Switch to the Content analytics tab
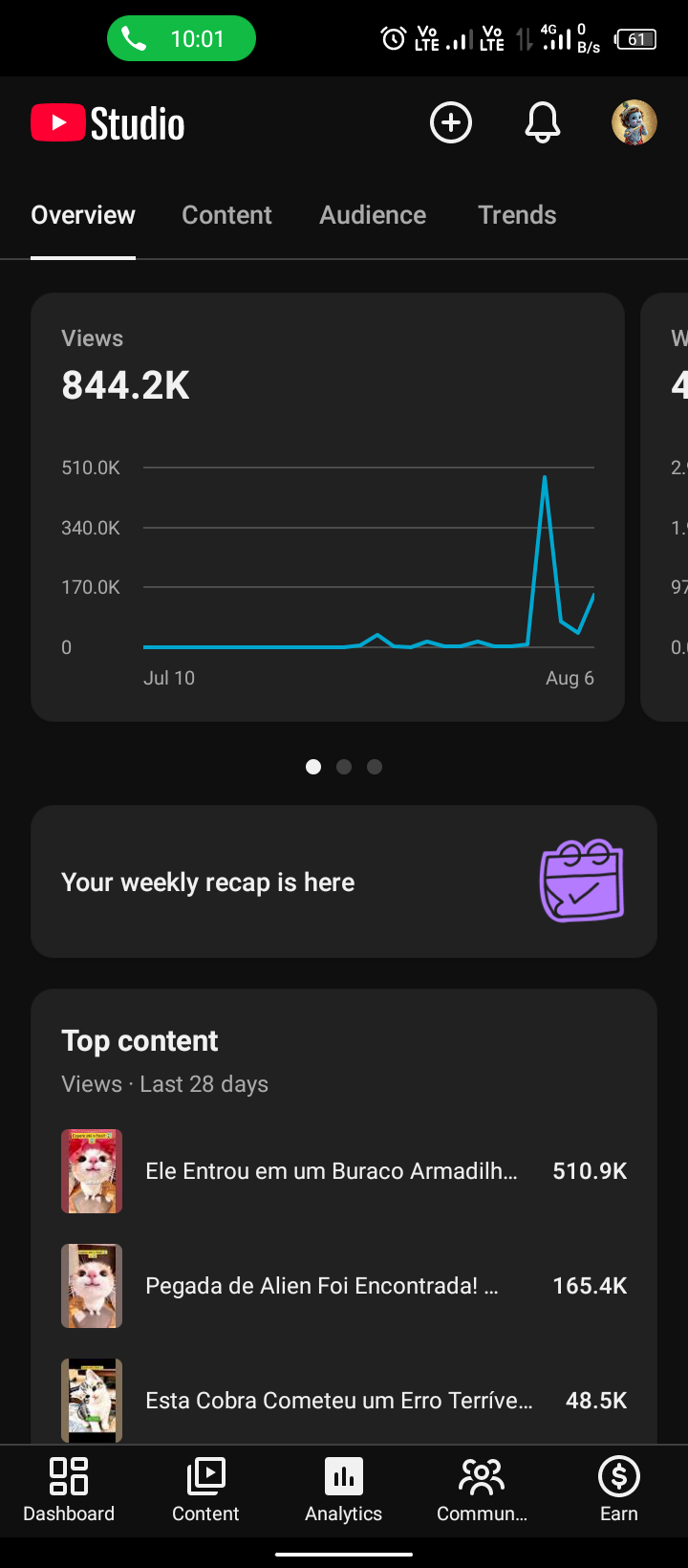 pyautogui.click(x=226, y=215)
